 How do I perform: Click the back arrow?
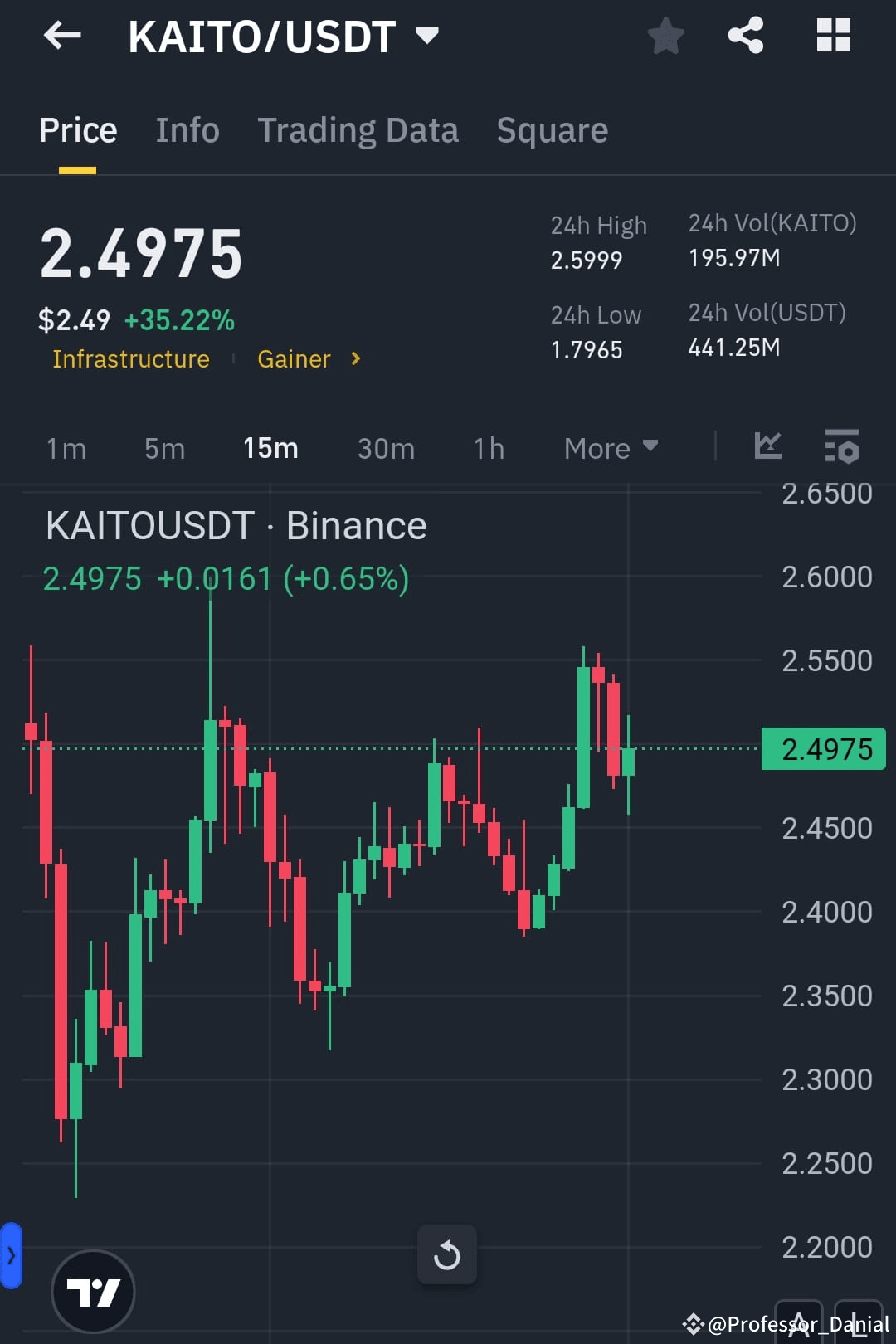(61, 35)
